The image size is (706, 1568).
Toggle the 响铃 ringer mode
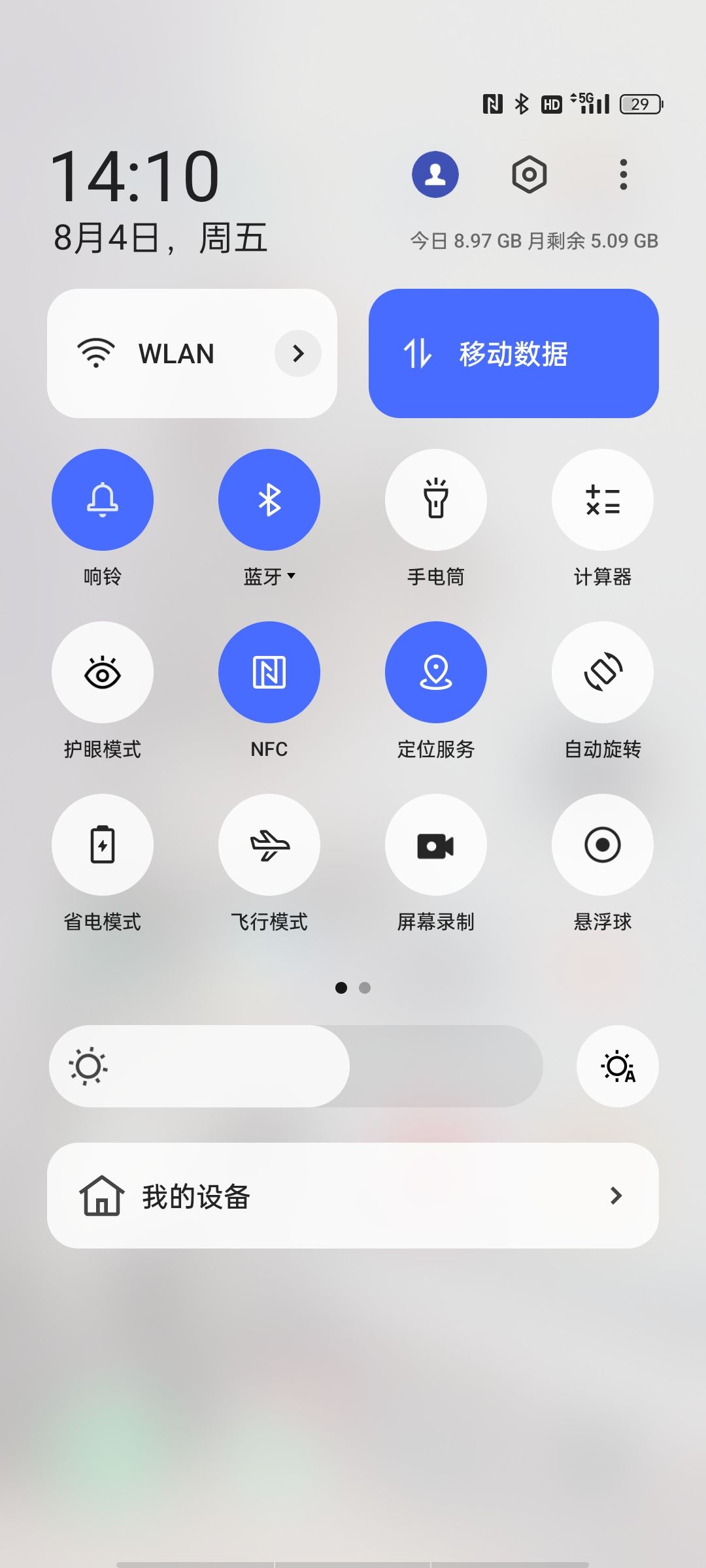(103, 500)
